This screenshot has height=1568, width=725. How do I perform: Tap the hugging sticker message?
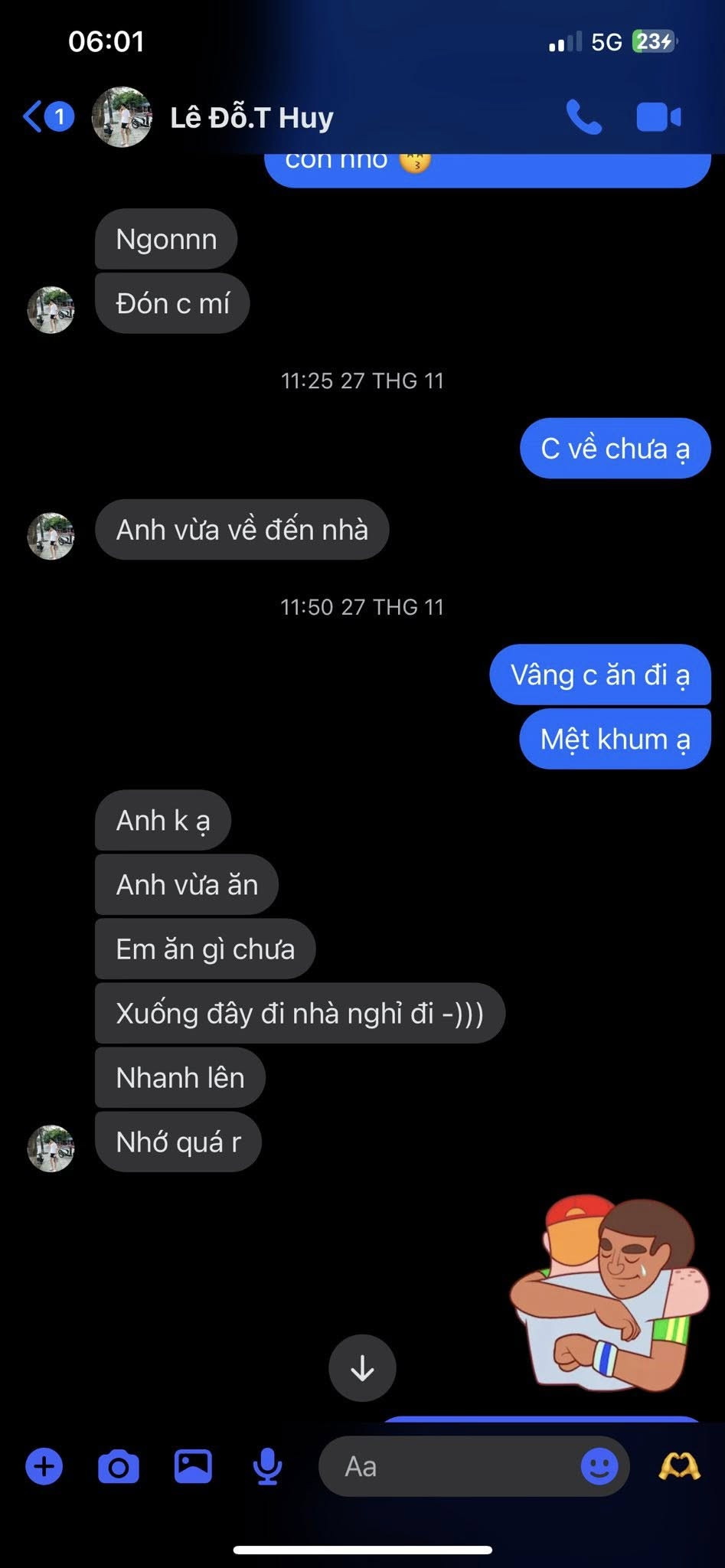coord(604,1294)
